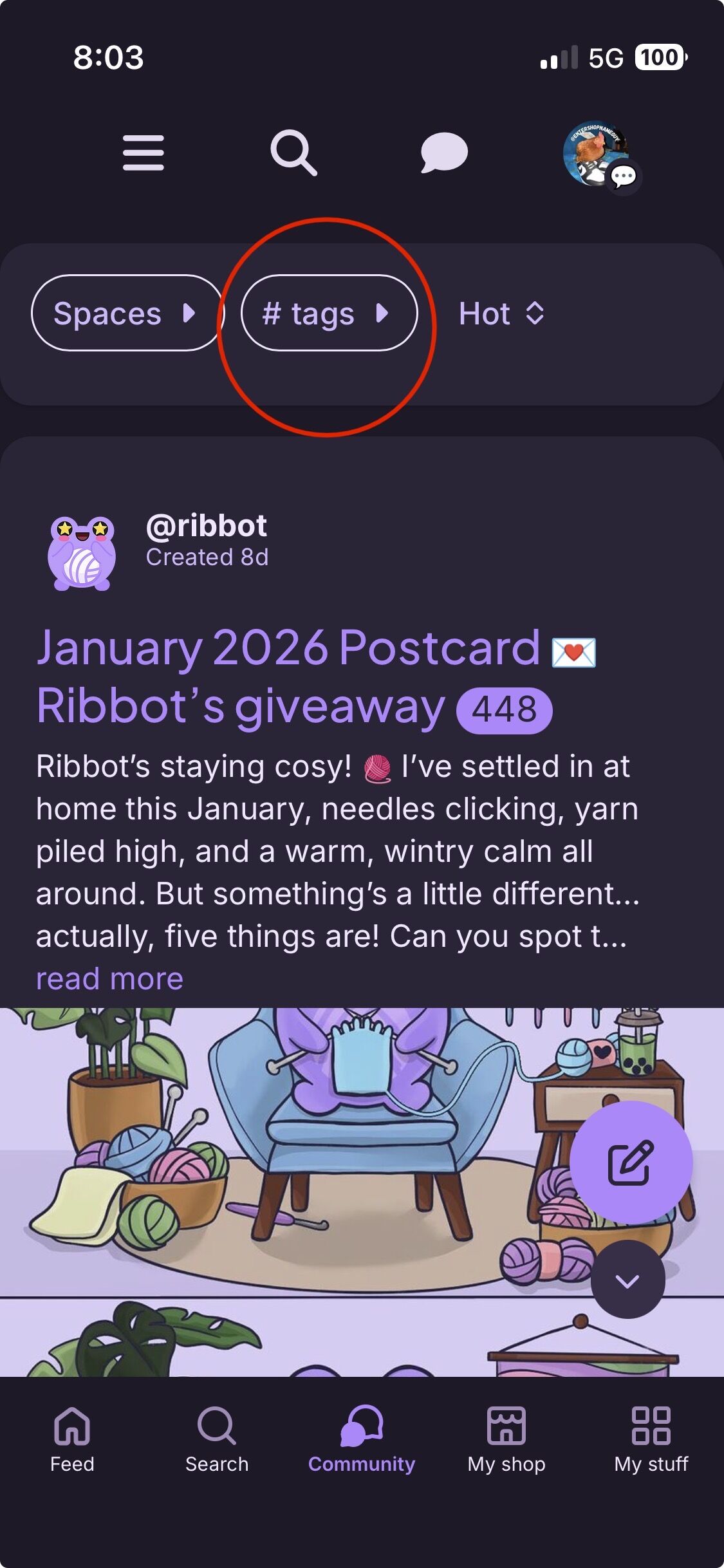Tap the down chevron button
724x1568 pixels.
coord(627,1281)
